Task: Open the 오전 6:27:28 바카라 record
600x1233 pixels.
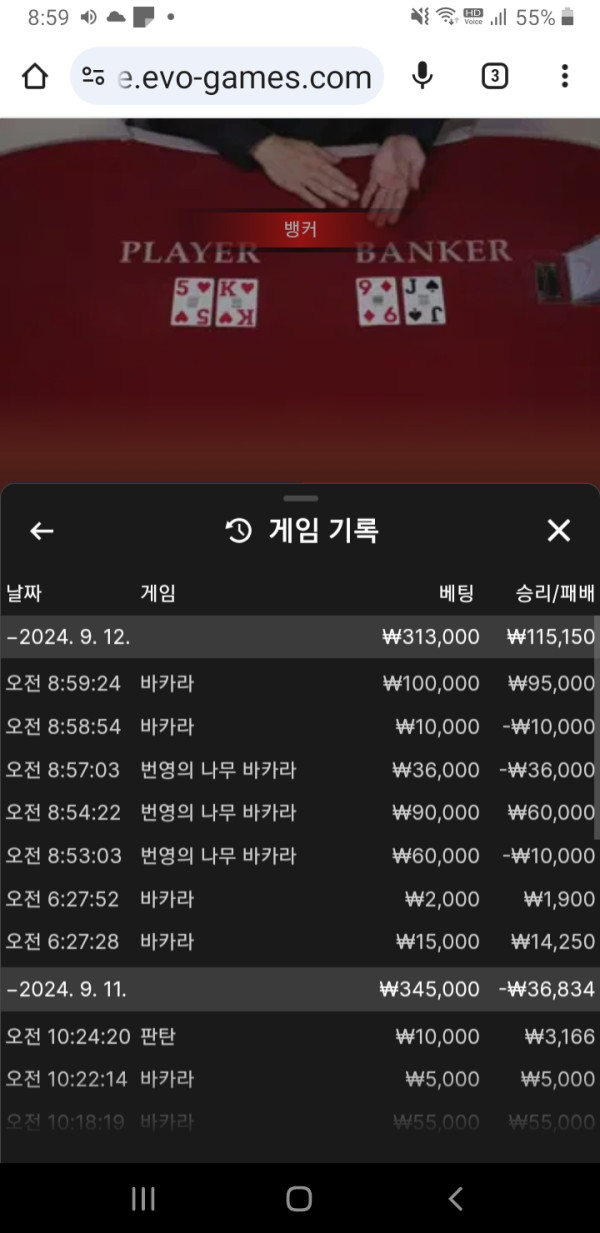Action: pyautogui.click(x=300, y=942)
